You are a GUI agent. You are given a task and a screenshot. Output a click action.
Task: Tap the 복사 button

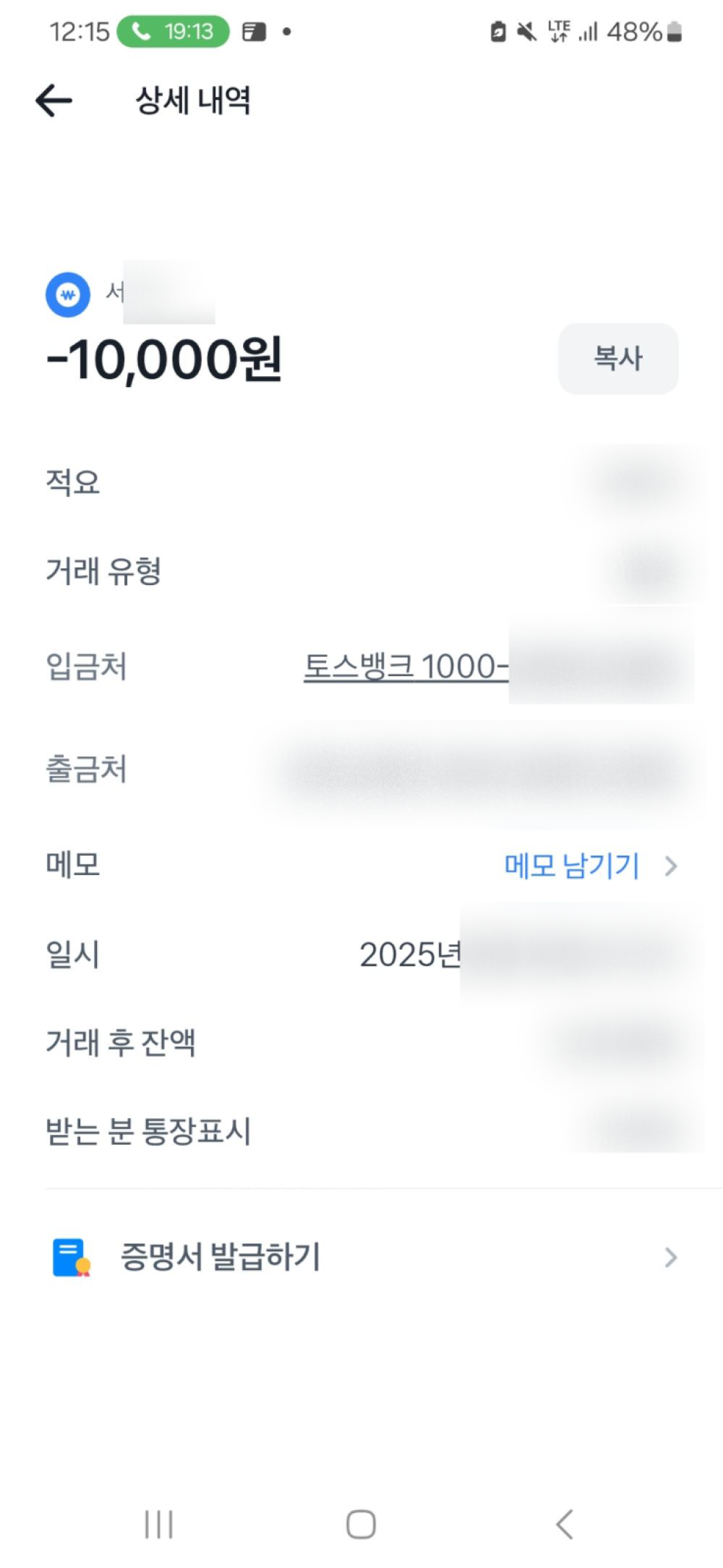tap(617, 359)
